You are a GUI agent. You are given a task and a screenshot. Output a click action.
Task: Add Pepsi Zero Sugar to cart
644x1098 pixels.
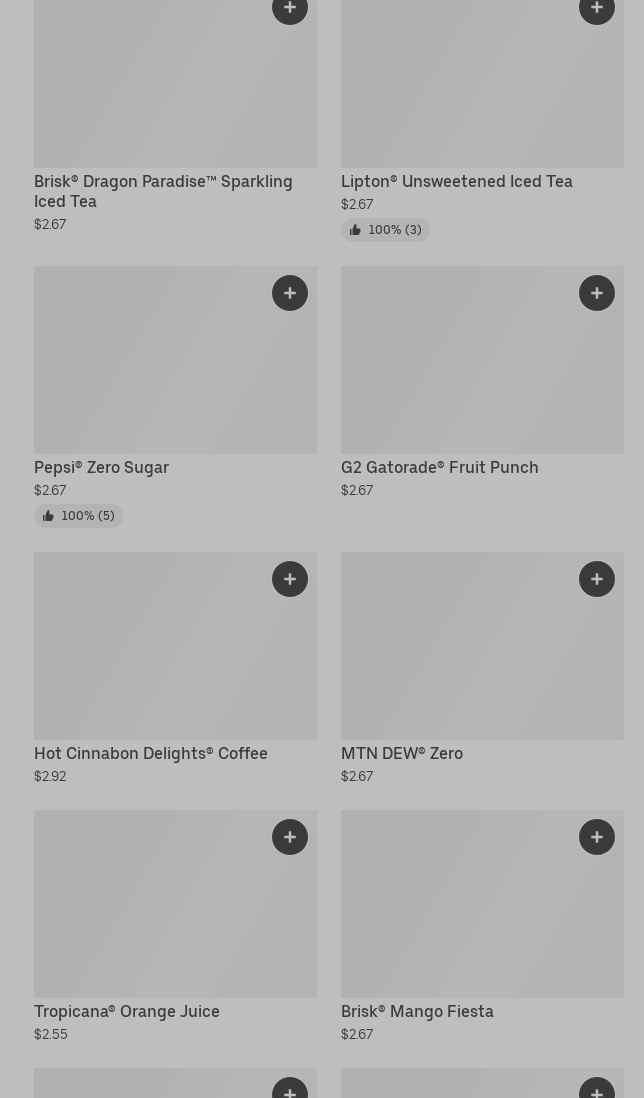[290, 293]
